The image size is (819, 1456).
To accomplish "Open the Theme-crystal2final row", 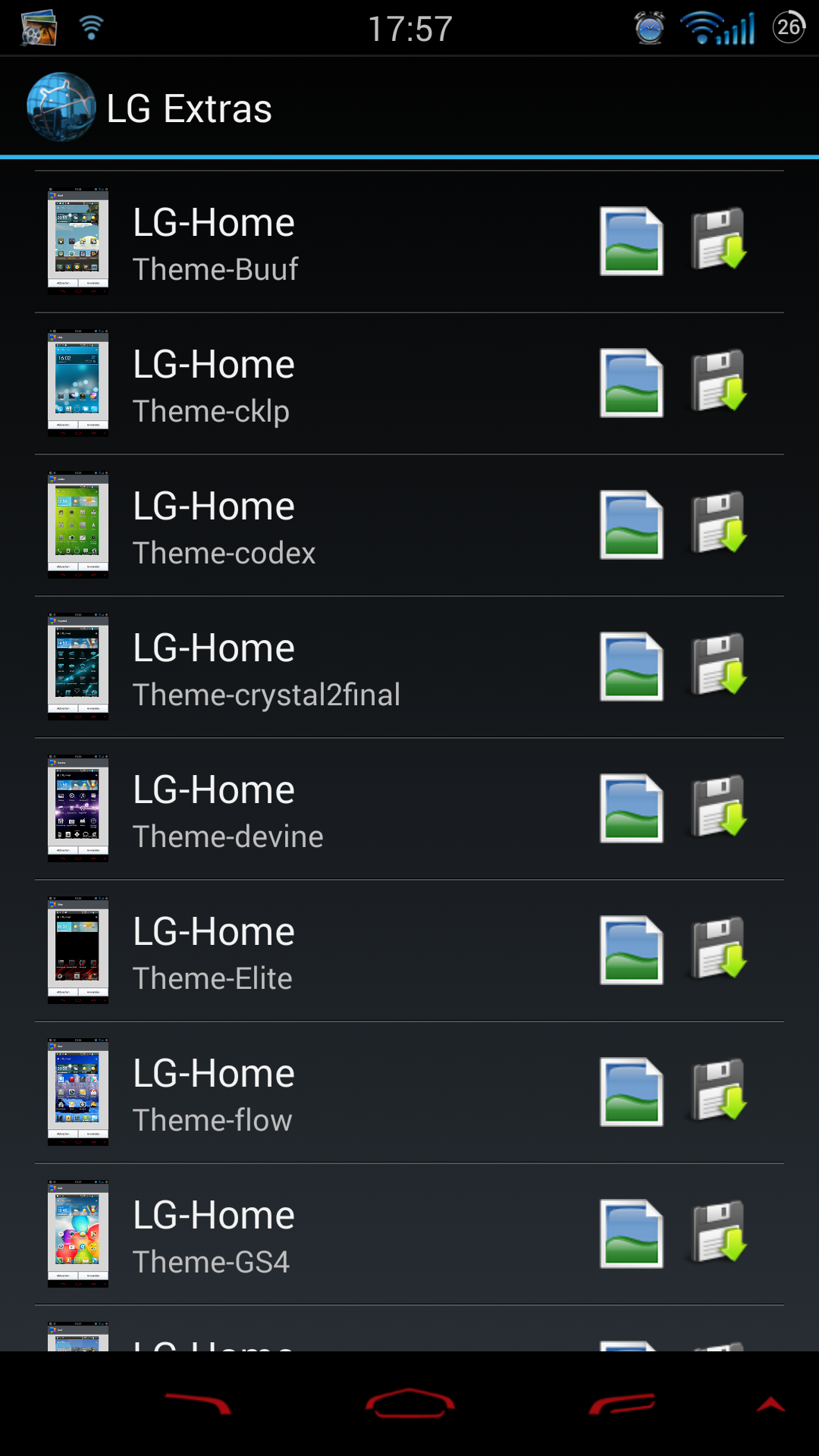I will click(x=409, y=667).
